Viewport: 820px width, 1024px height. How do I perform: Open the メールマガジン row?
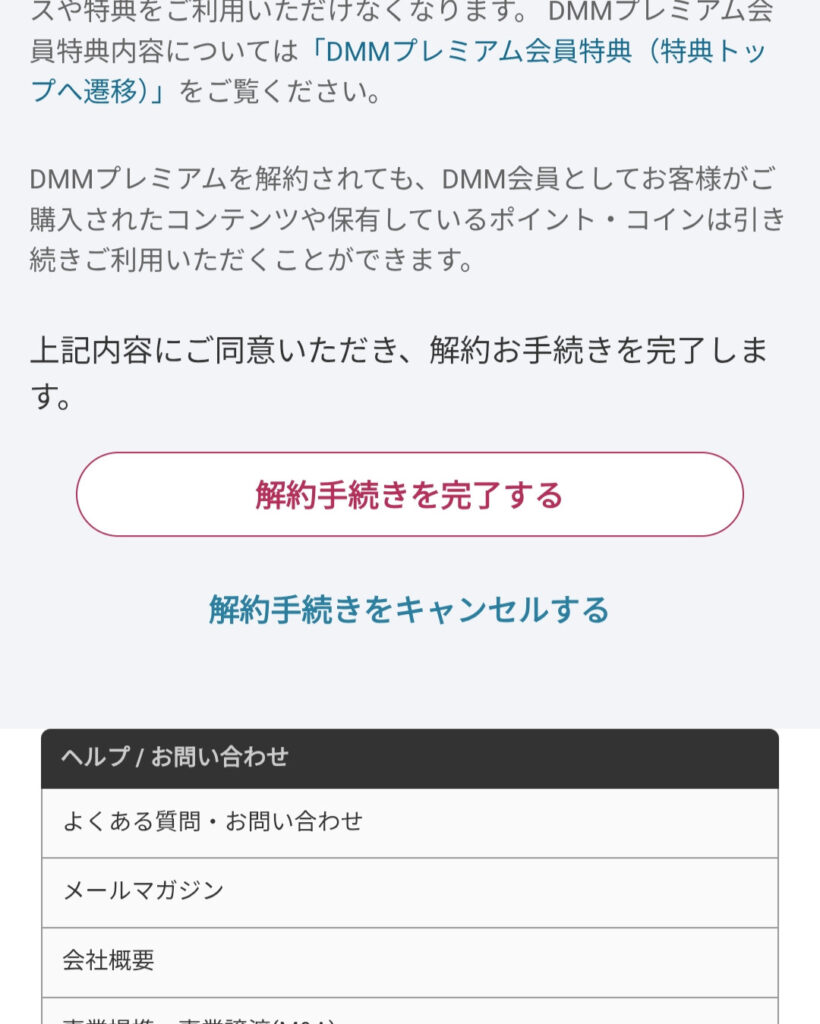[409, 891]
